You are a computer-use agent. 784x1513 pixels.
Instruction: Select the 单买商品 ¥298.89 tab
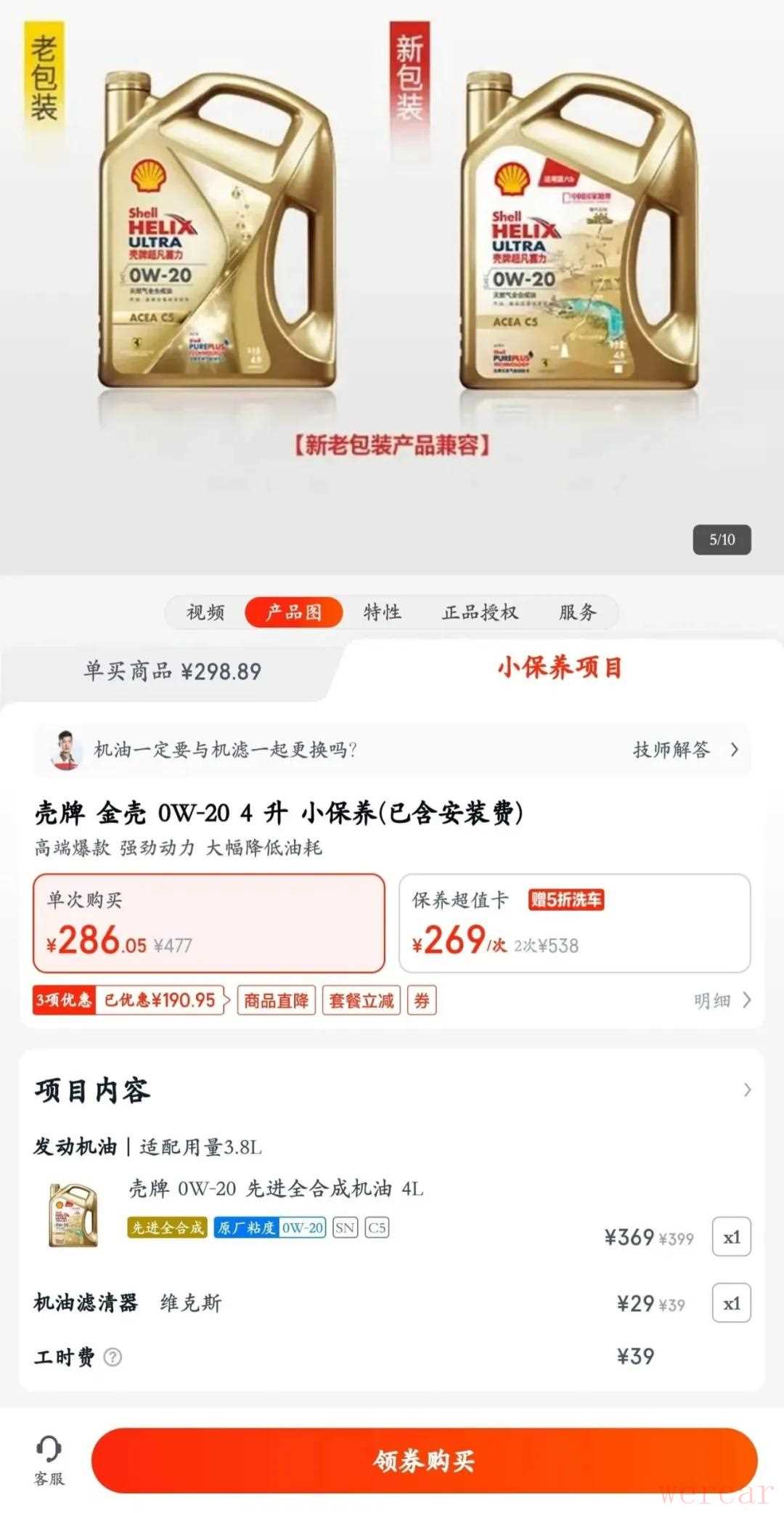172,671
